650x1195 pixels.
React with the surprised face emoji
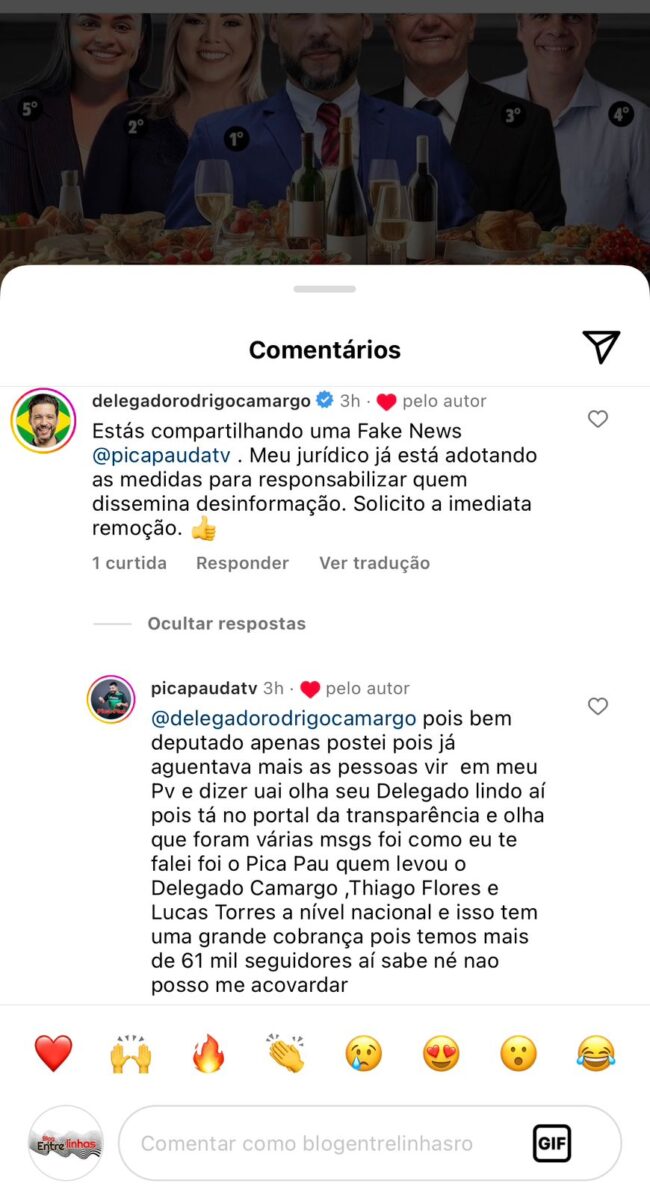coord(518,1053)
